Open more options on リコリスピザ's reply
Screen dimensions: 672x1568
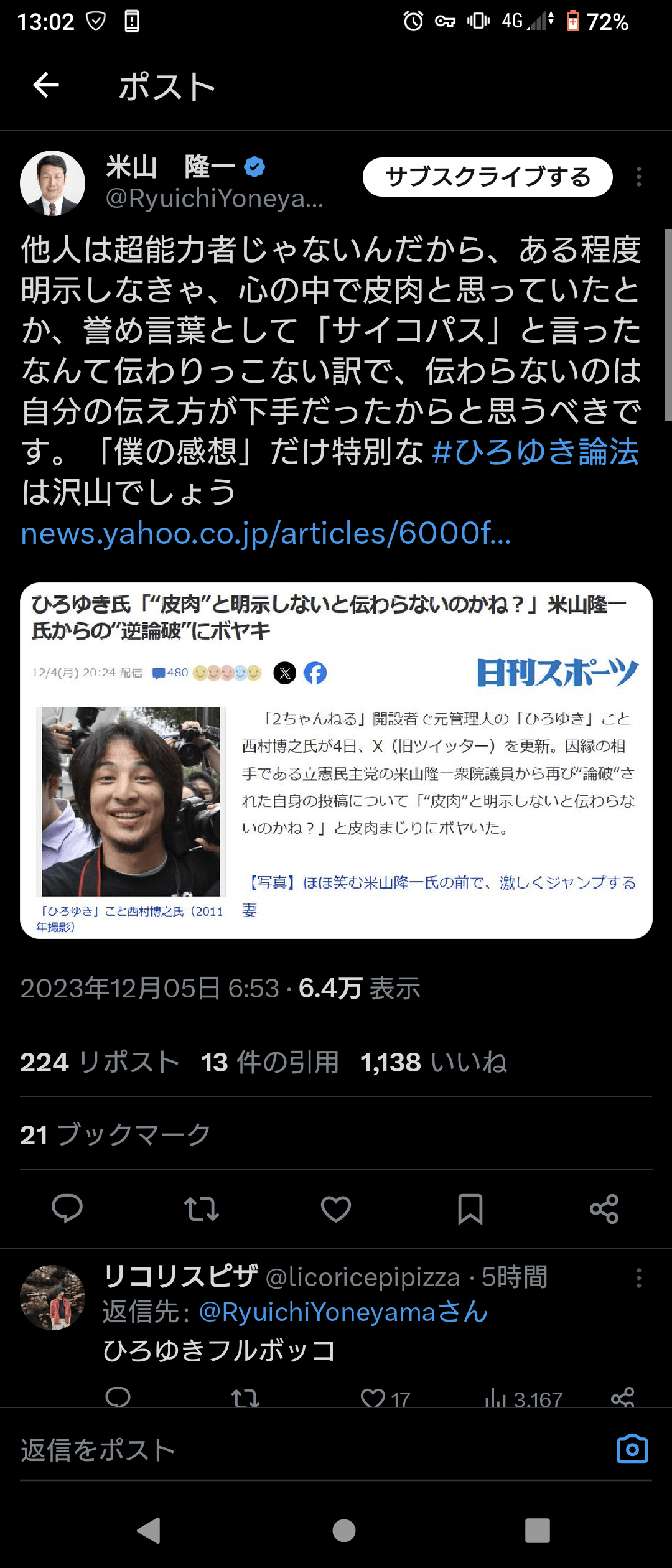(638, 1278)
